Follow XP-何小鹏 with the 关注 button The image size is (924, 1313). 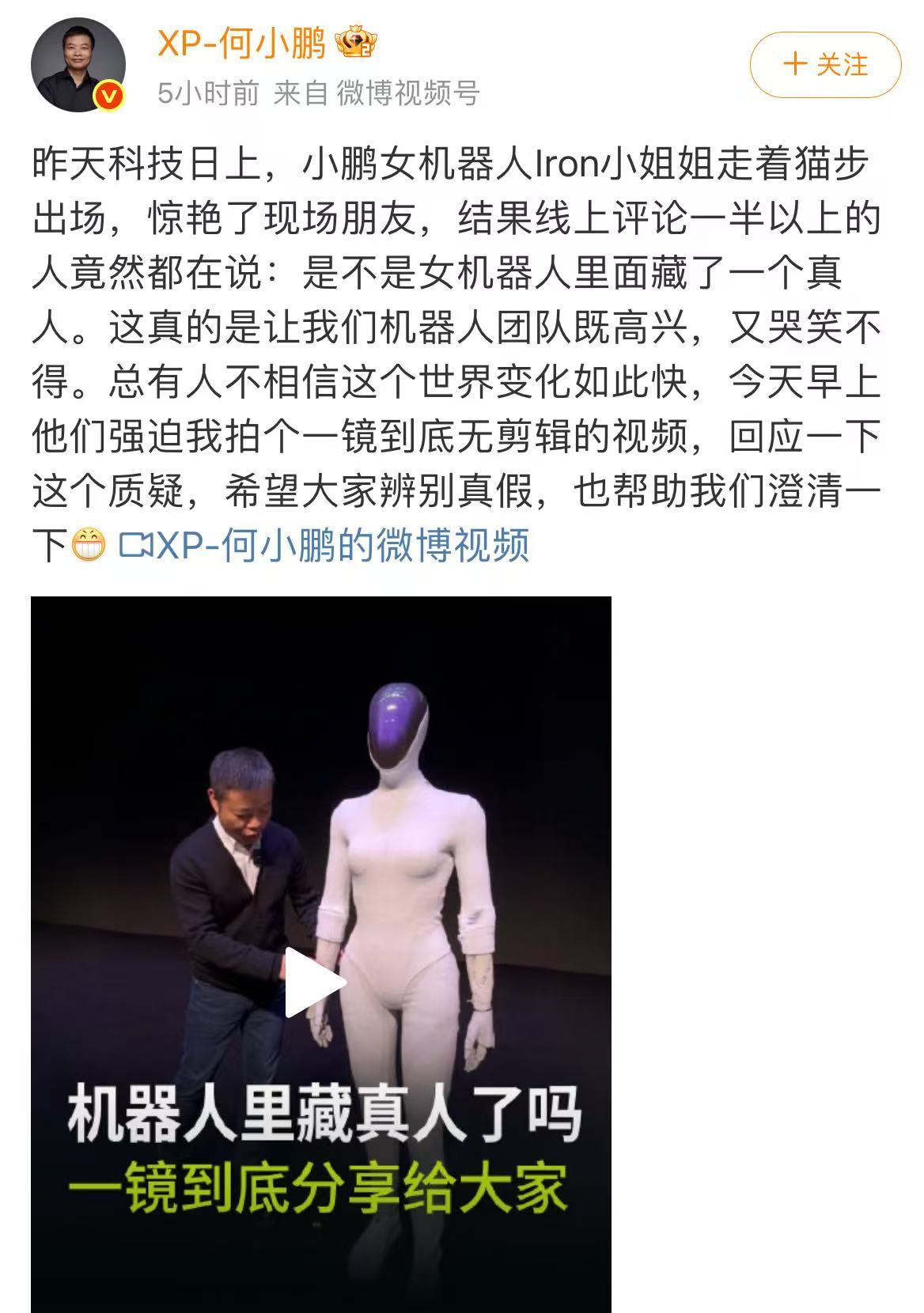[825, 65]
